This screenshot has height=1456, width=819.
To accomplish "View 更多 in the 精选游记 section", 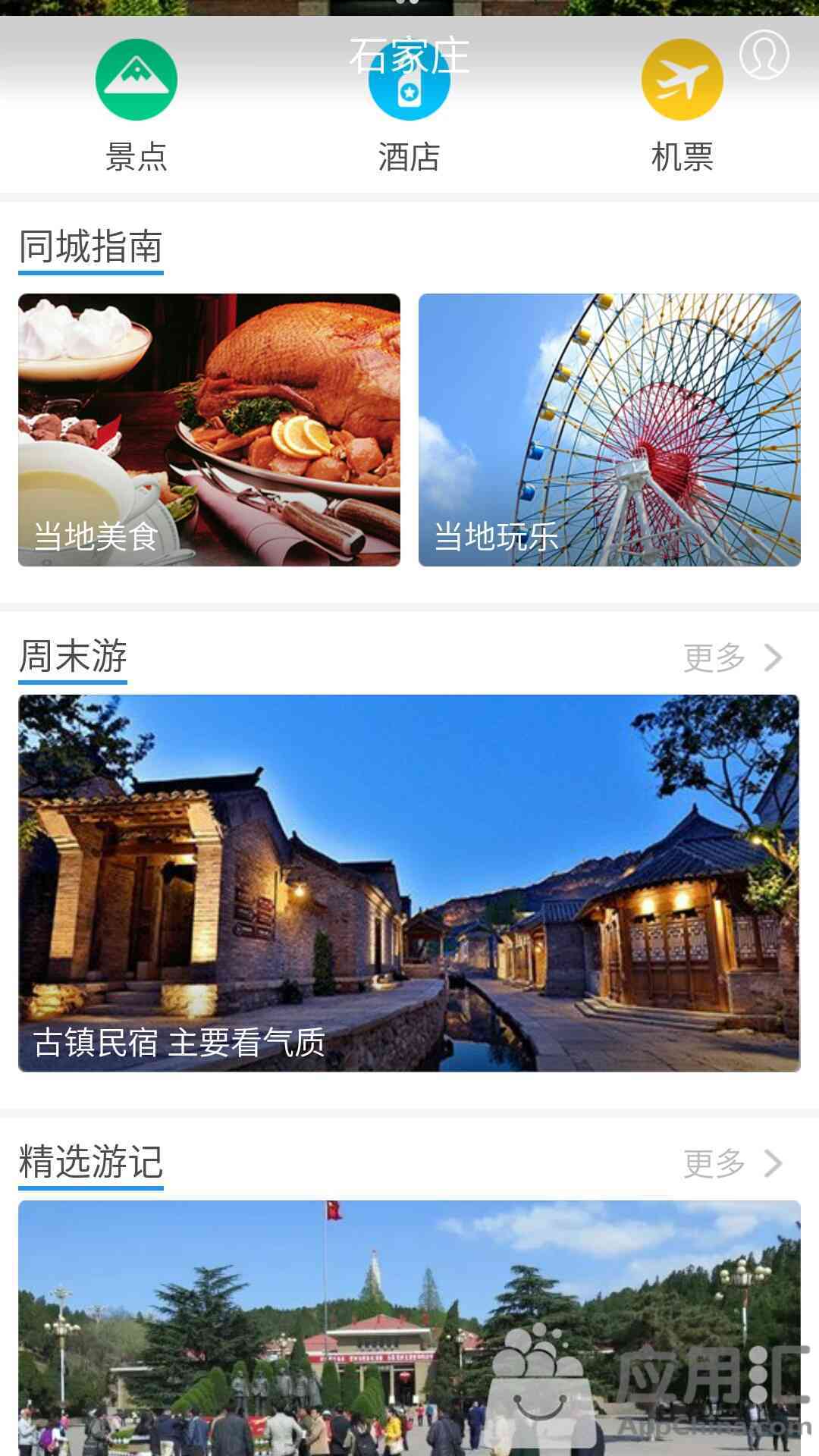I will click(x=731, y=1163).
